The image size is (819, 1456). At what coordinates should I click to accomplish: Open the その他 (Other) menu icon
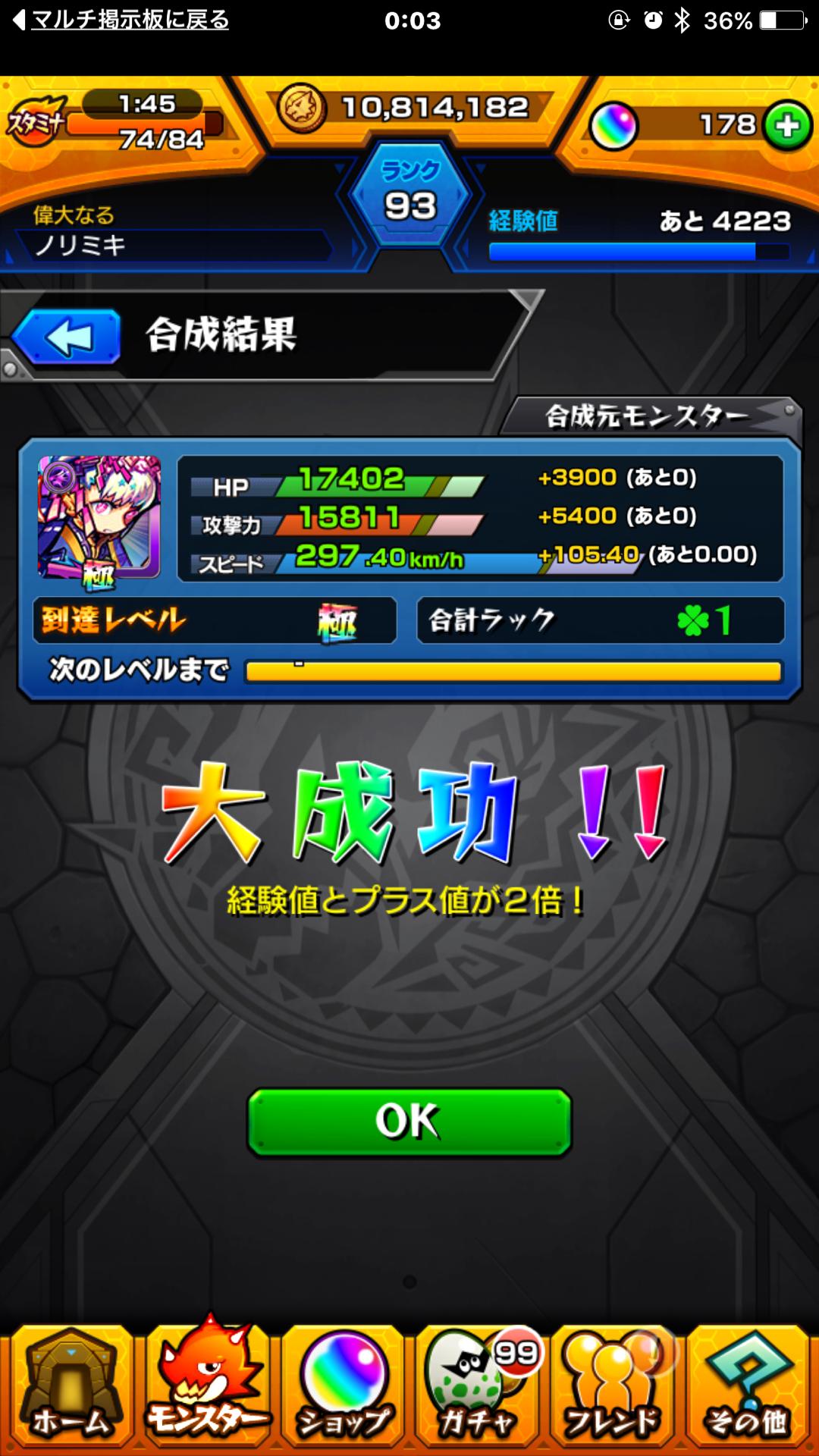pos(751,1380)
